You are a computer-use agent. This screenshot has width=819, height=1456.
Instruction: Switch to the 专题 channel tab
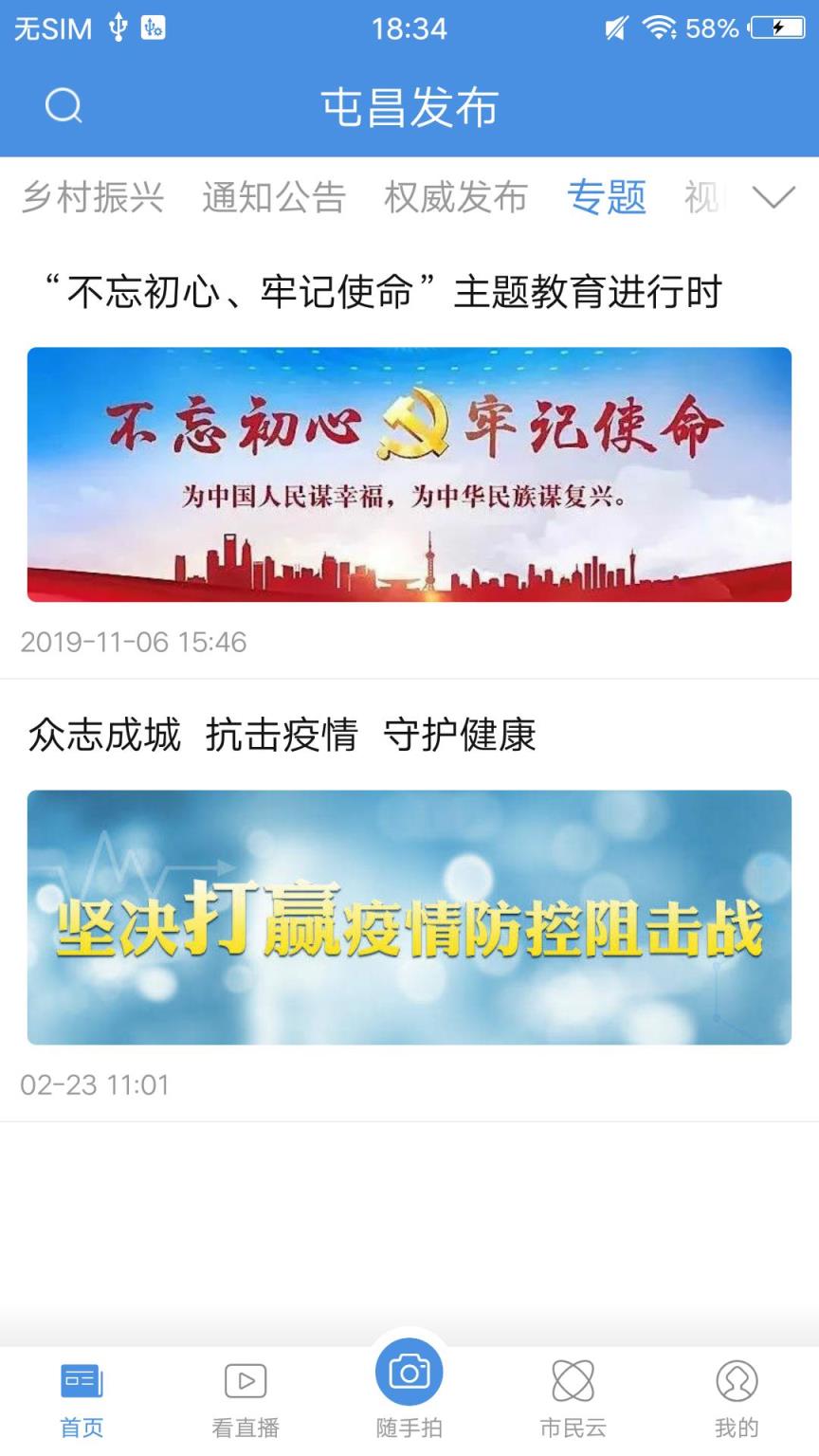[x=607, y=198]
